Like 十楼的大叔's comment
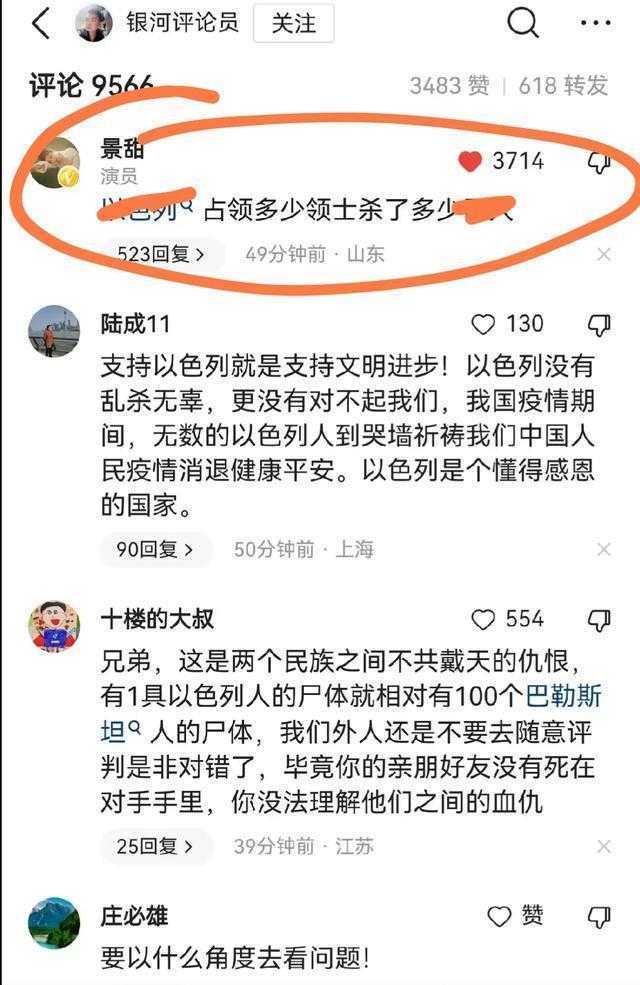The width and height of the screenshot is (640, 985). 483,620
